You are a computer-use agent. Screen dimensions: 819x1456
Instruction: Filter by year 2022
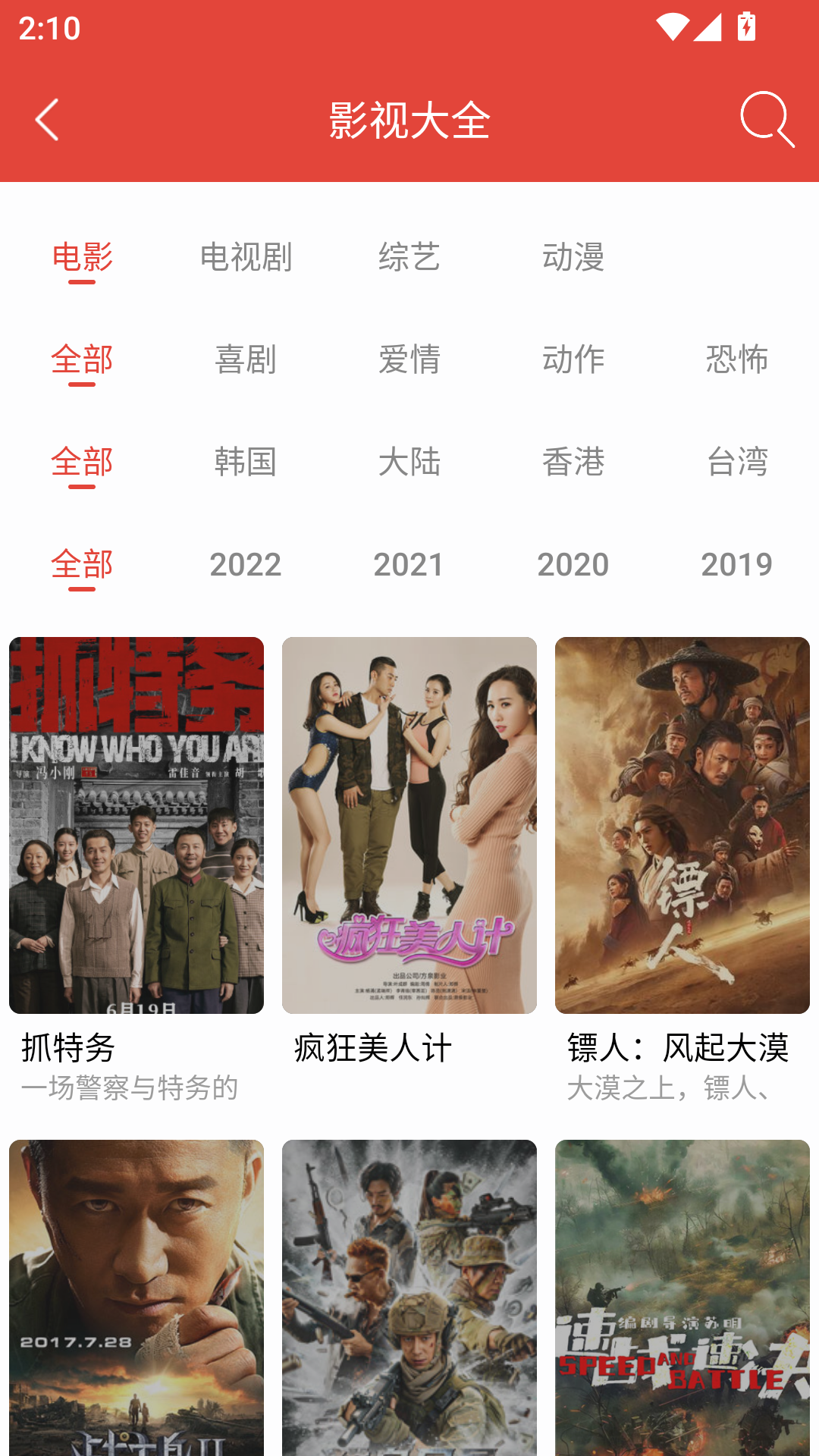(x=246, y=564)
